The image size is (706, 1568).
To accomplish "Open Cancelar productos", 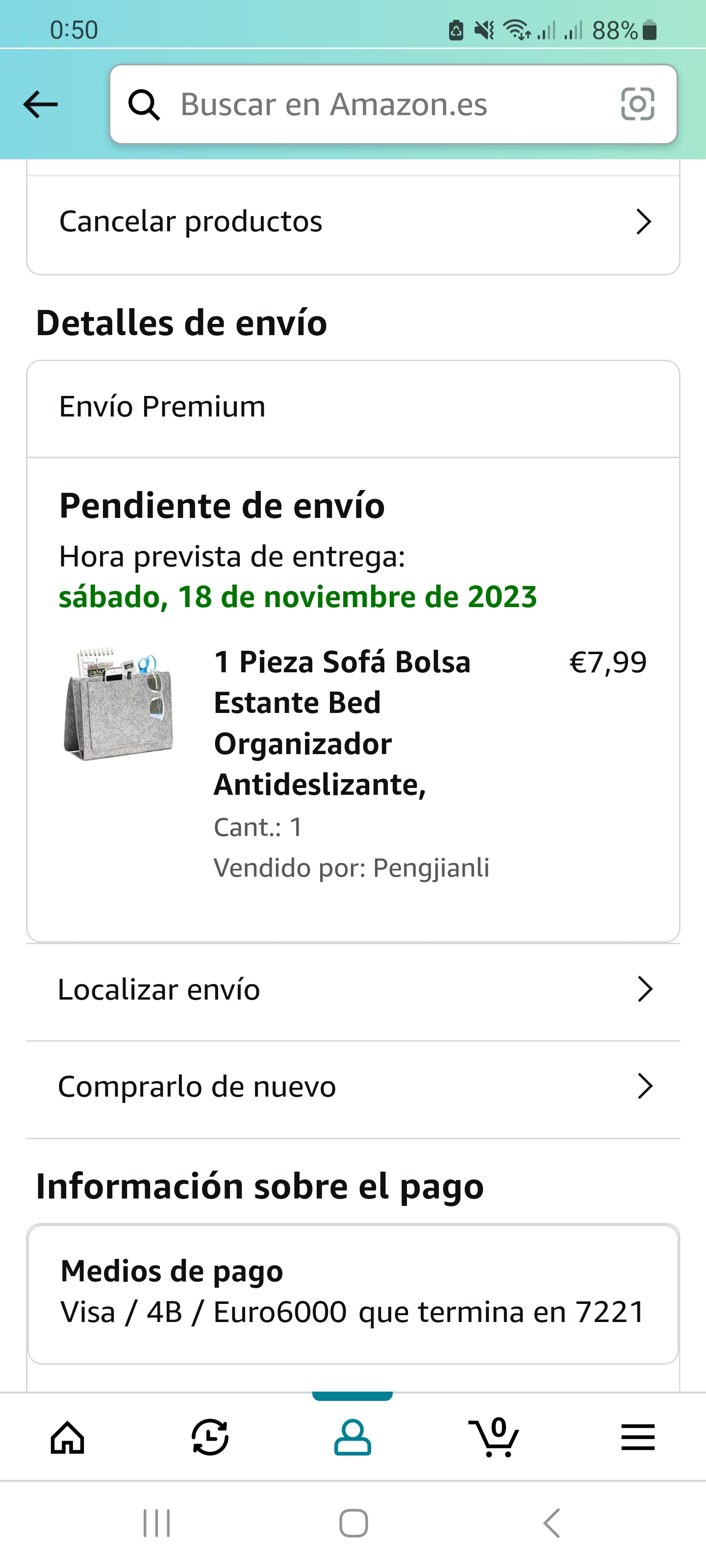I will point(353,221).
